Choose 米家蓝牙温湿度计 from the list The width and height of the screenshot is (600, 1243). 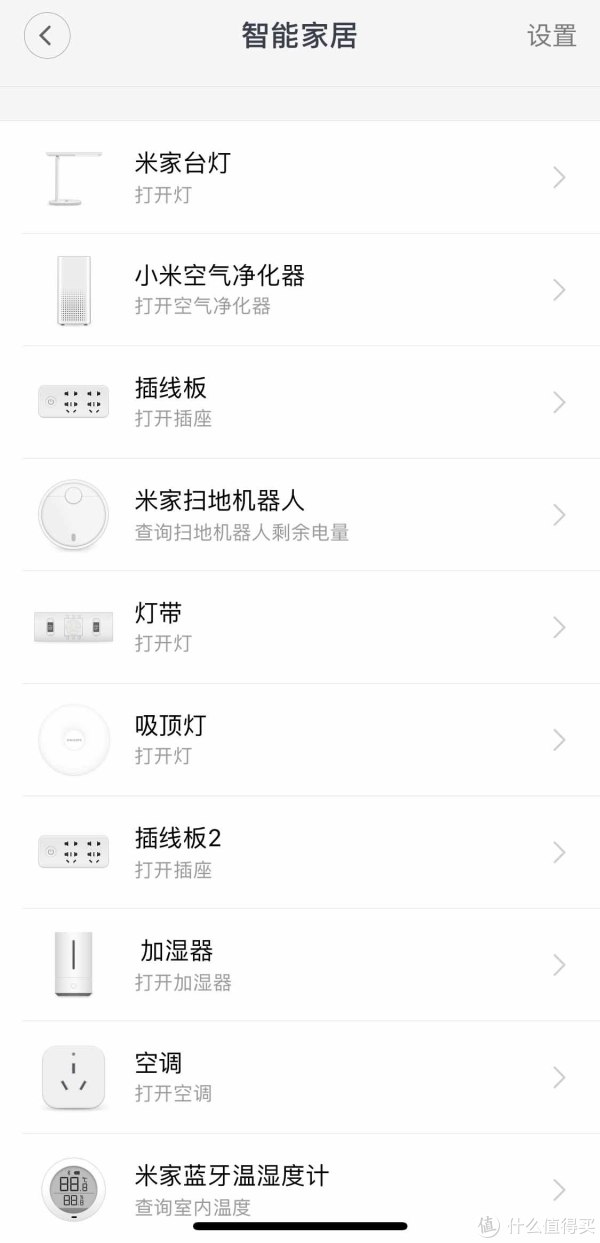[x=300, y=1187]
